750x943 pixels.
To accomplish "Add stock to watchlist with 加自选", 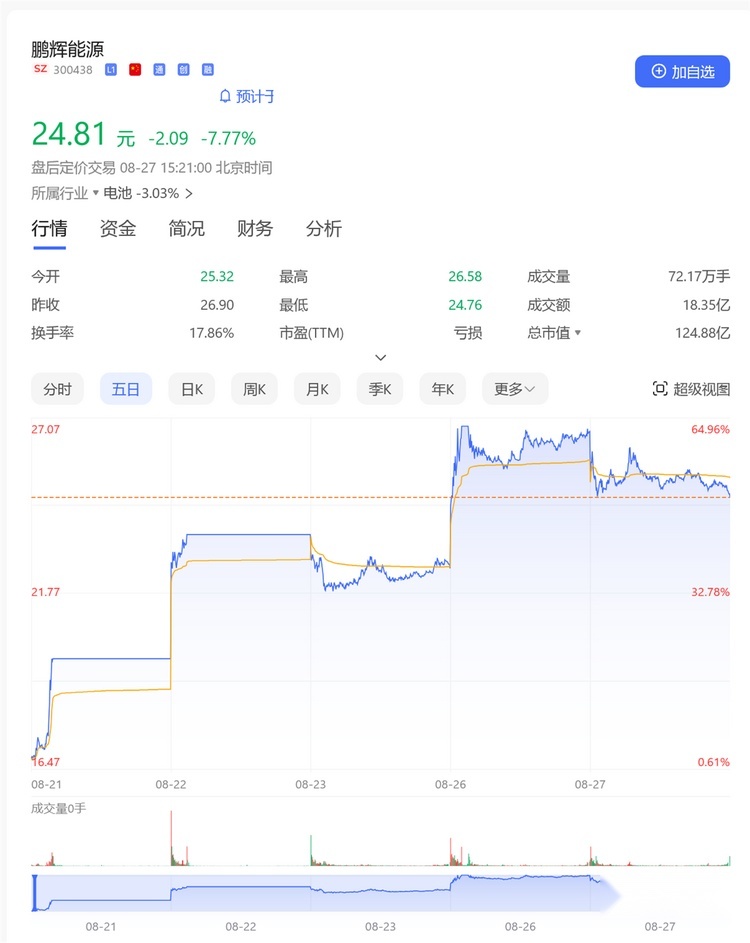I will click(x=682, y=72).
